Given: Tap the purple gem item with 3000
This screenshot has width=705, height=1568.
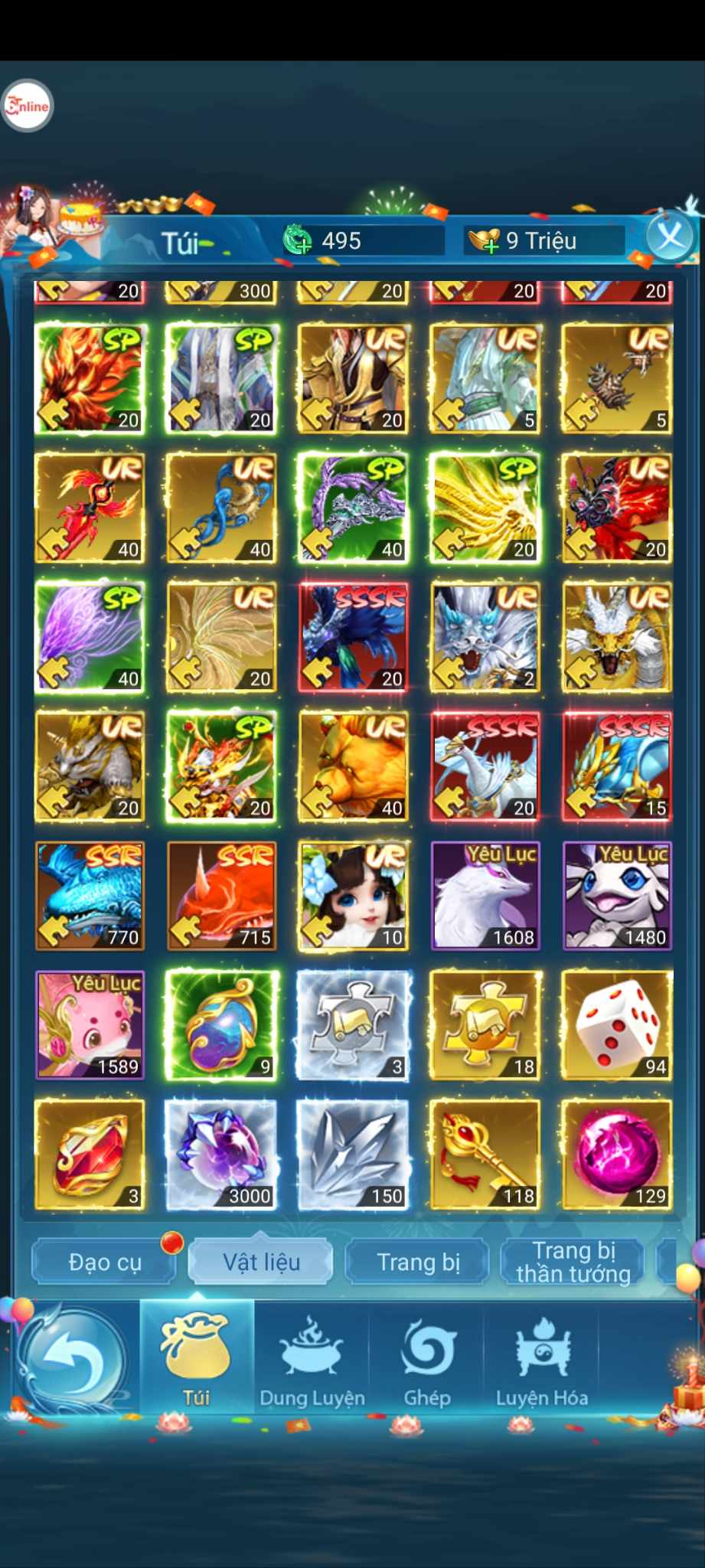Looking at the screenshot, I should click(222, 1155).
